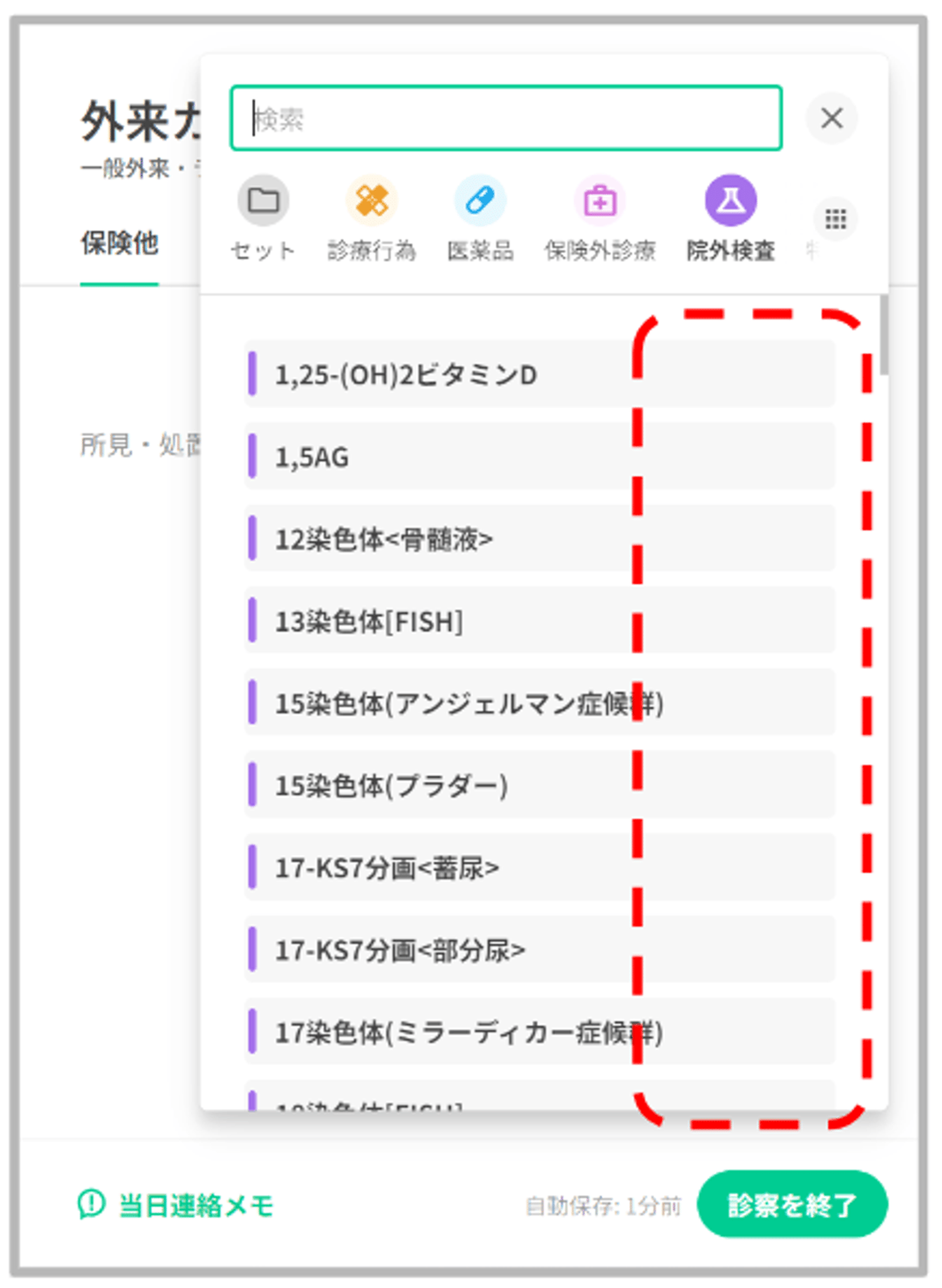
Task: Open 当日連絡メモ
Action: pos(176,1205)
